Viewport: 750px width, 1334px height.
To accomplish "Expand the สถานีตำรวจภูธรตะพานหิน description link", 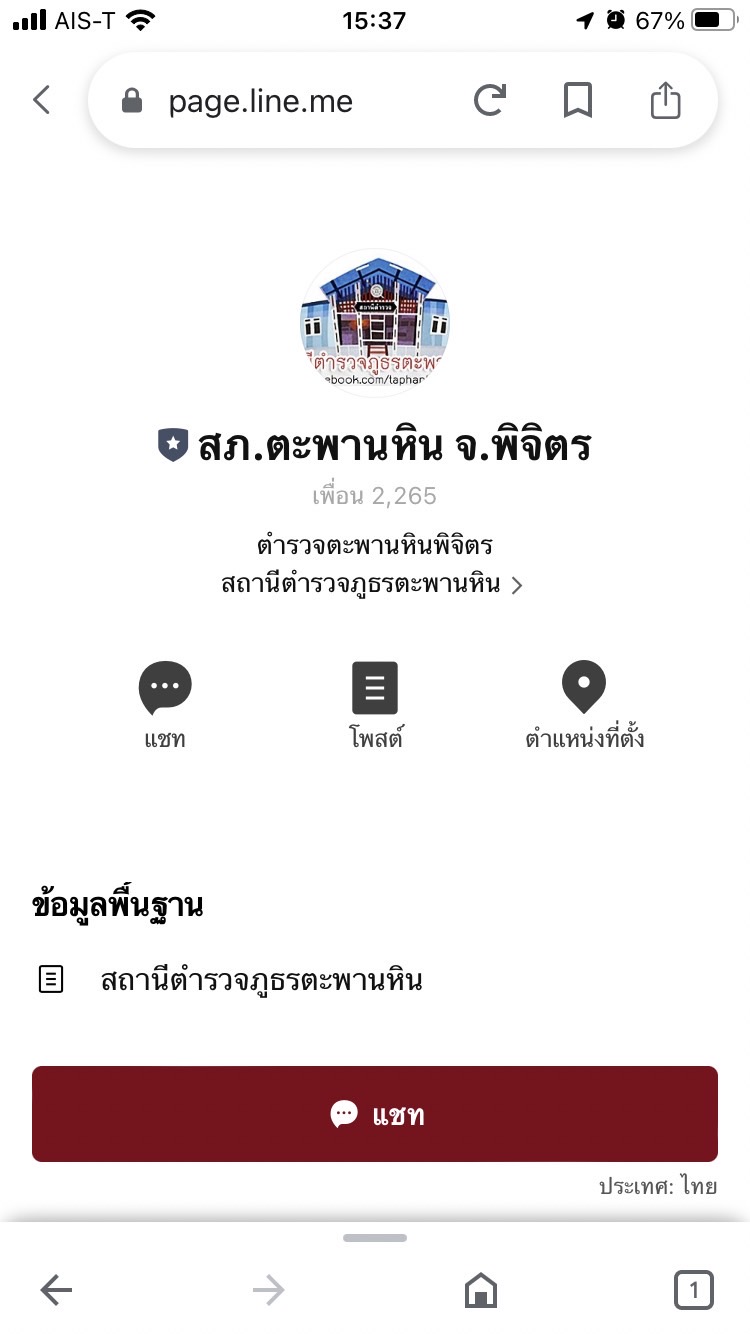I will click(x=372, y=585).
